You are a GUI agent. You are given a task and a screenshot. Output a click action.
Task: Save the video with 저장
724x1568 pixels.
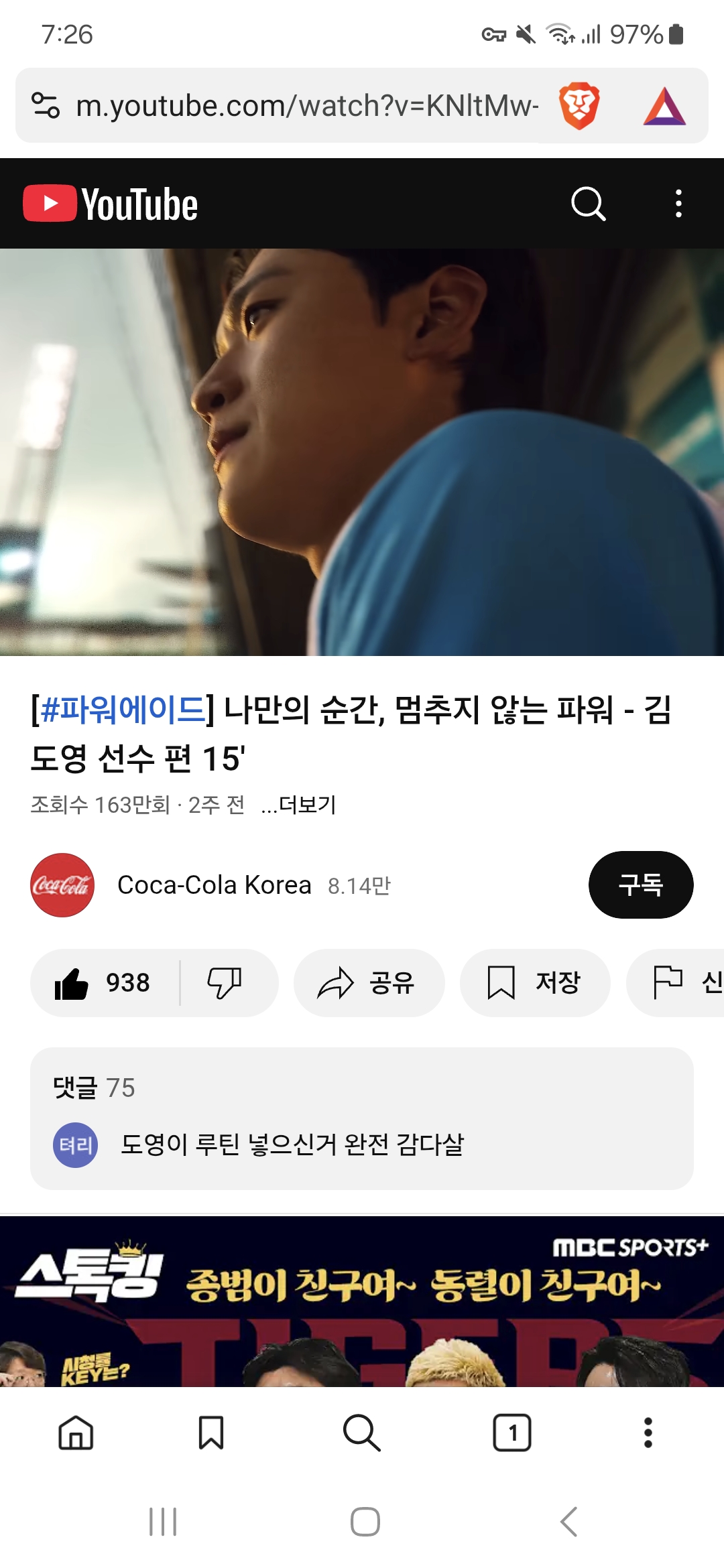point(534,983)
